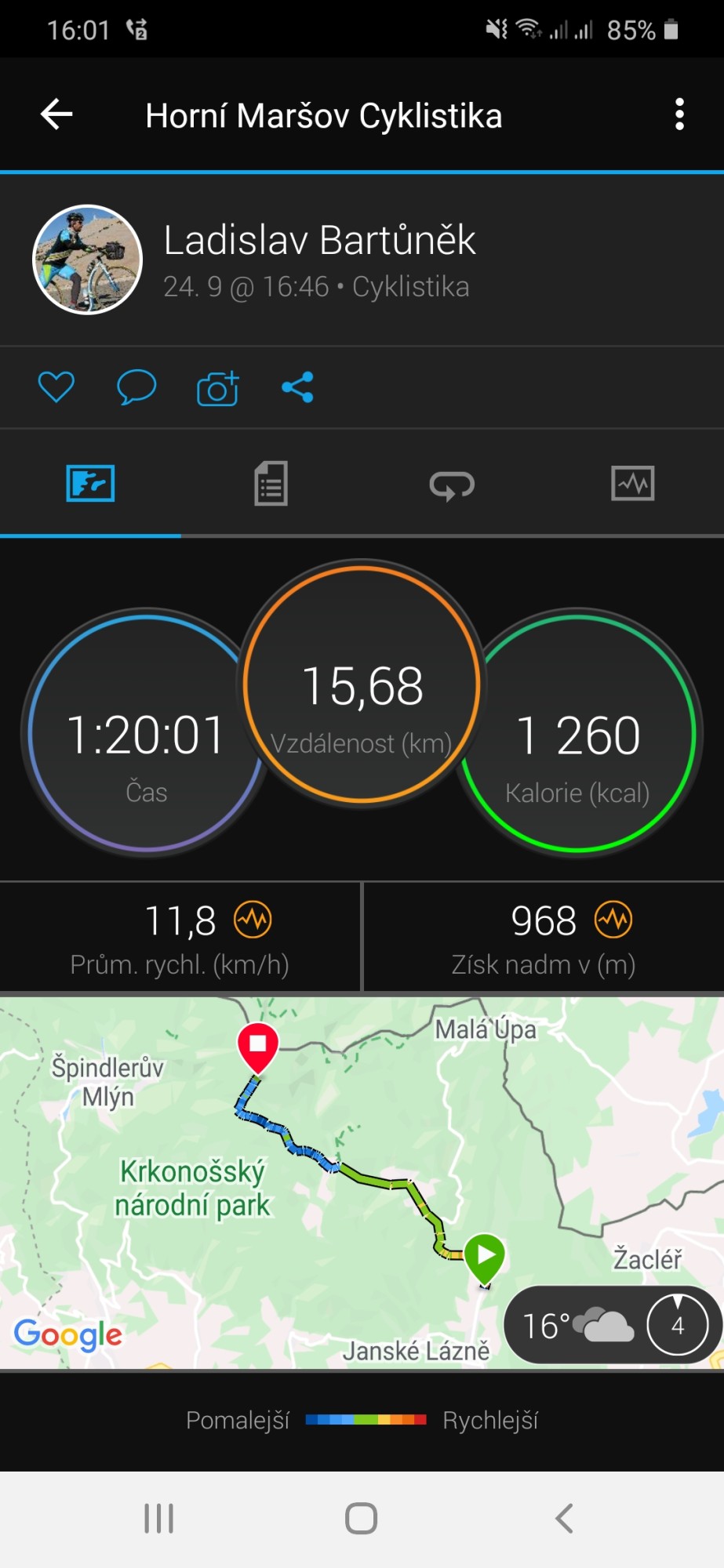Show the elevation gain chart
This screenshot has width=724, height=1568.
click(613, 920)
